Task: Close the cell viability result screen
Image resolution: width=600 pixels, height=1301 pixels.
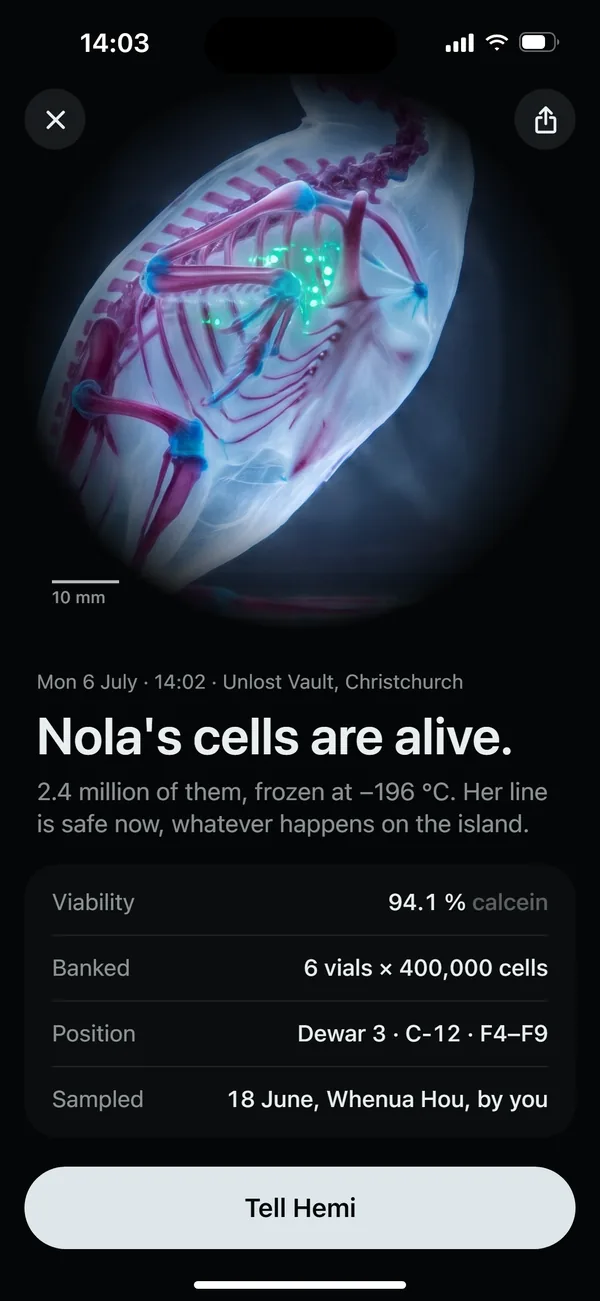Action: (55, 120)
